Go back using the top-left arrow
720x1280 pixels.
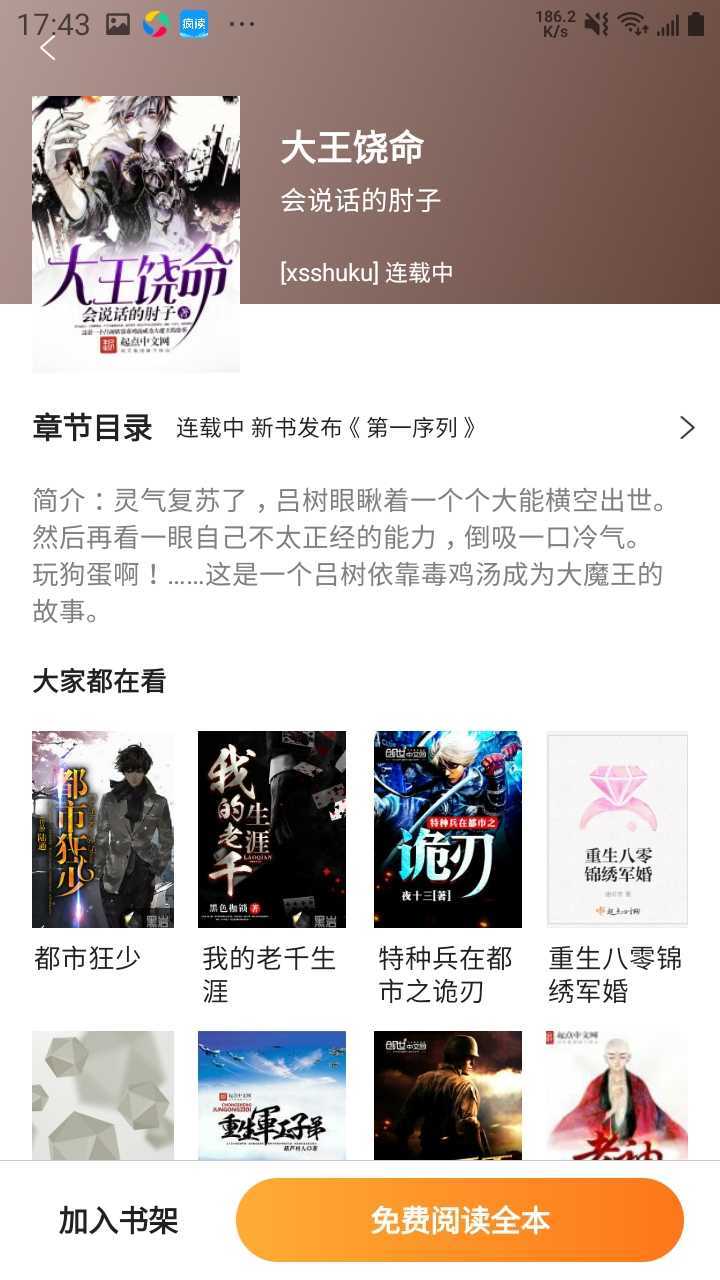(48, 48)
